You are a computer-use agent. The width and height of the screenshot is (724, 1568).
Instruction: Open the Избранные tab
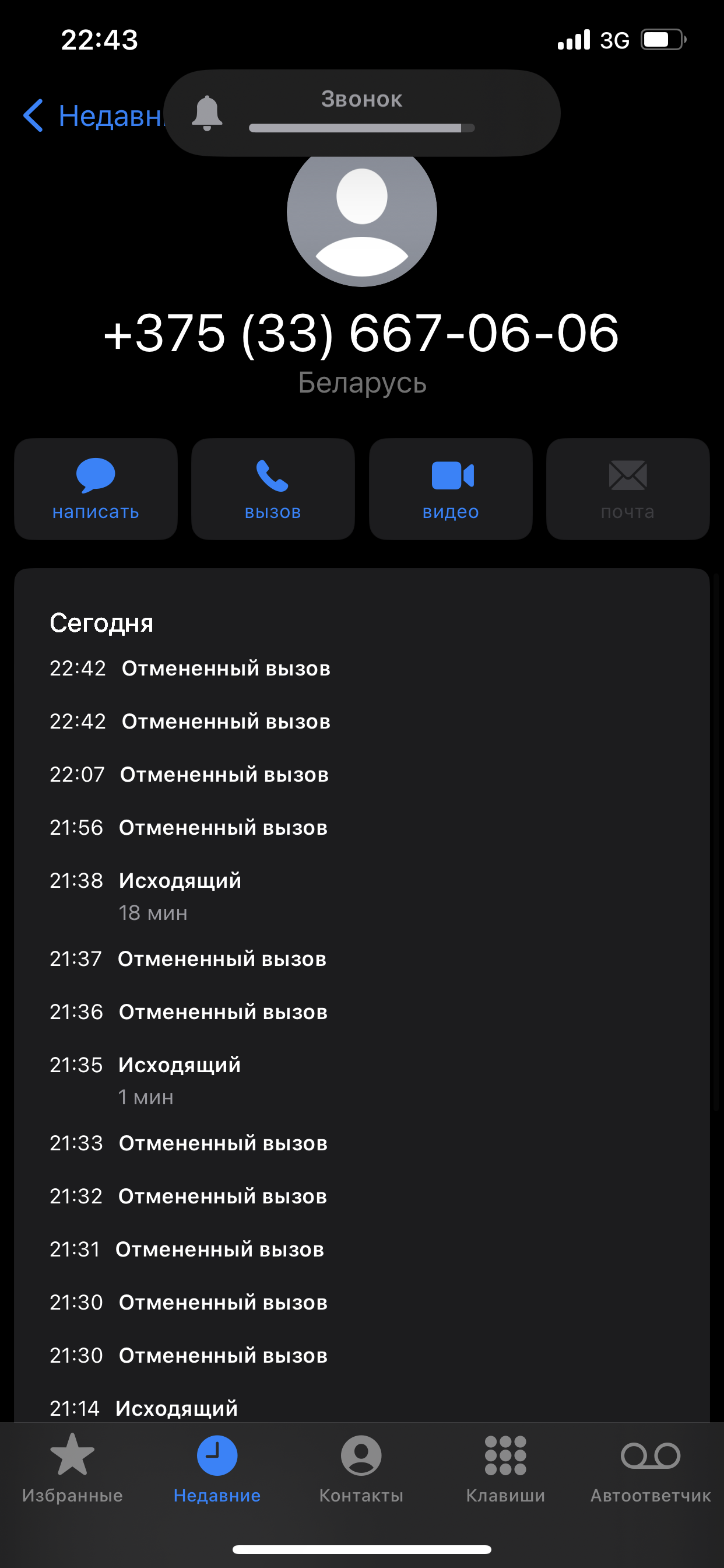(x=72, y=1467)
